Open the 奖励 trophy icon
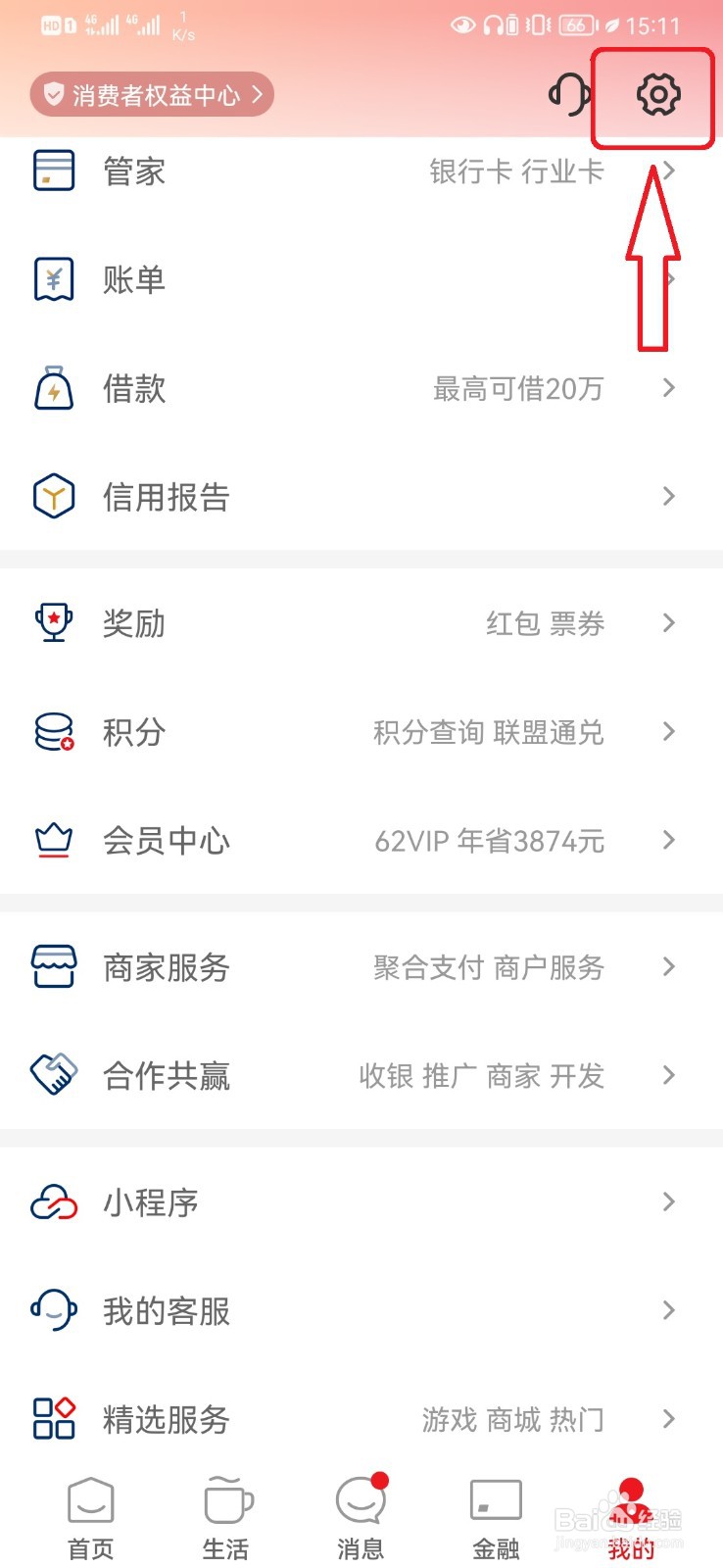723x1568 pixels. pyautogui.click(x=54, y=622)
